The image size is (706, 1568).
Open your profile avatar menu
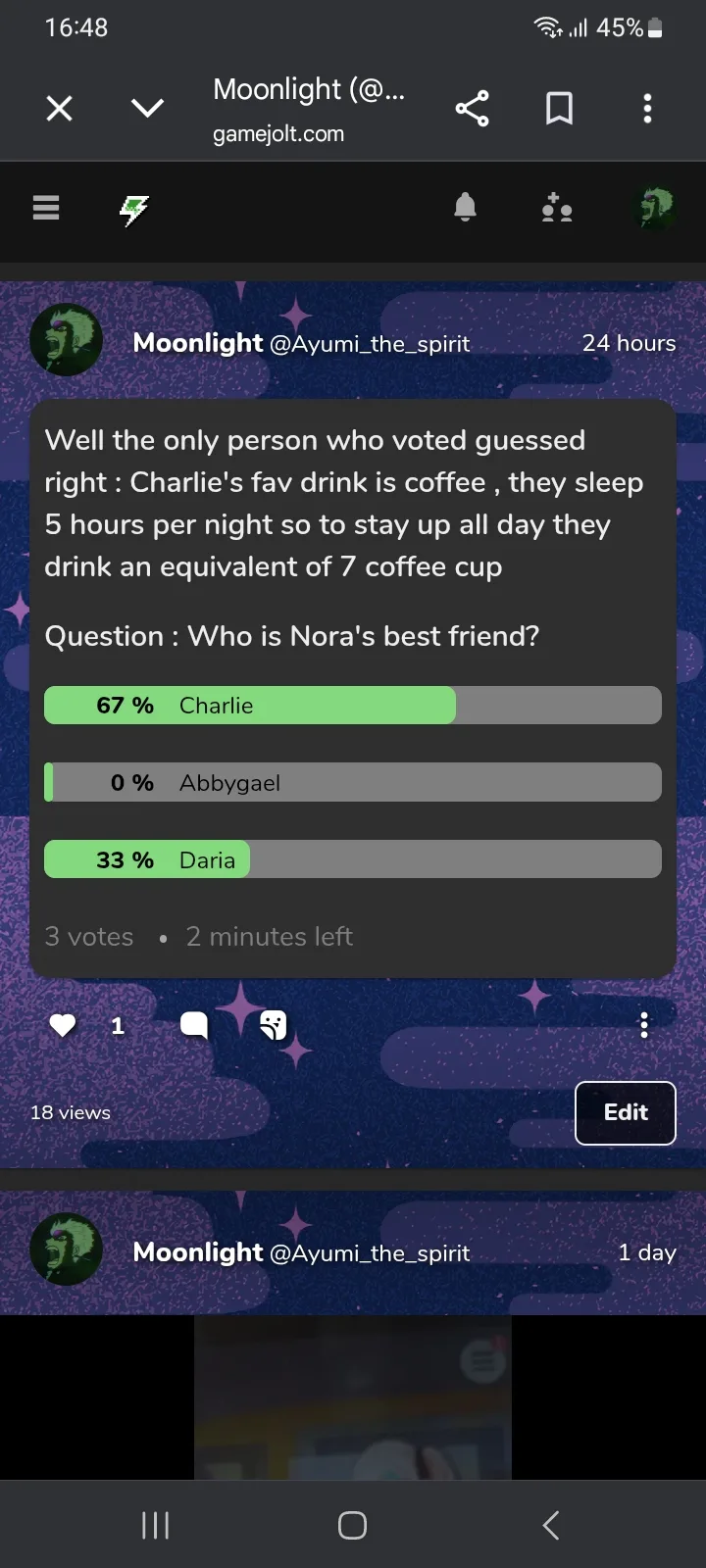[x=655, y=208]
